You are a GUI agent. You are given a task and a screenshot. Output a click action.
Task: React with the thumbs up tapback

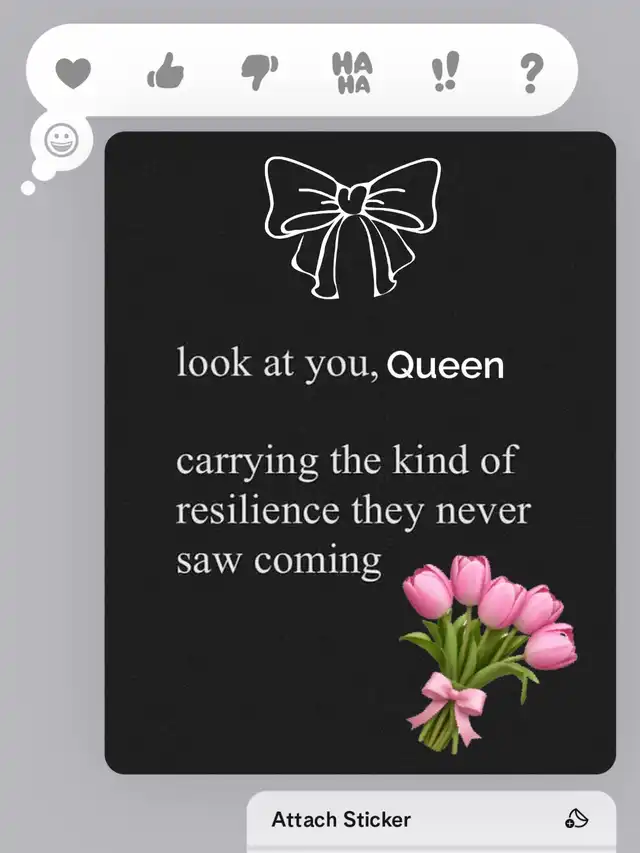coord(165,72)
